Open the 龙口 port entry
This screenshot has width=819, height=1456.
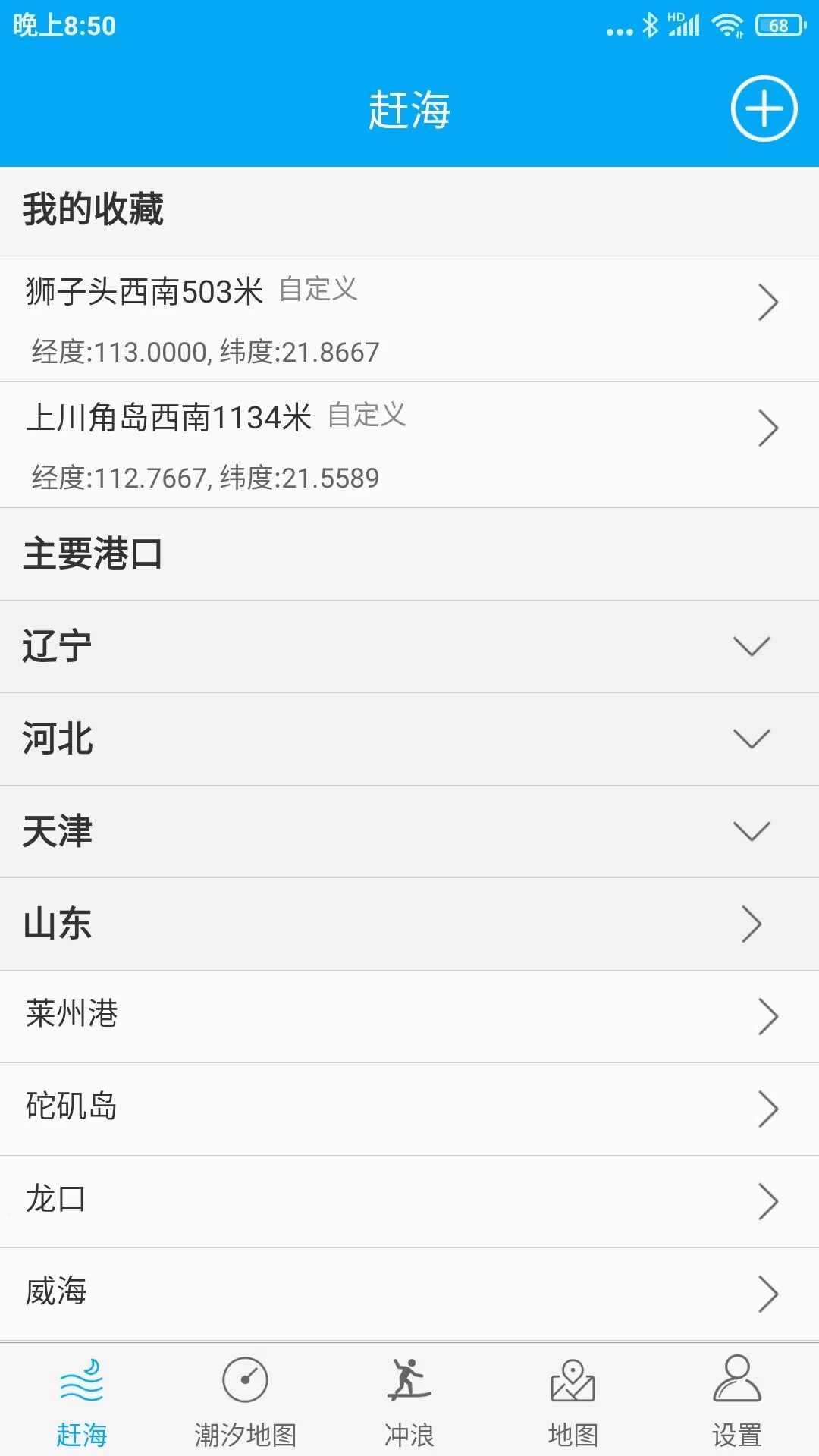click(409, 1200)
